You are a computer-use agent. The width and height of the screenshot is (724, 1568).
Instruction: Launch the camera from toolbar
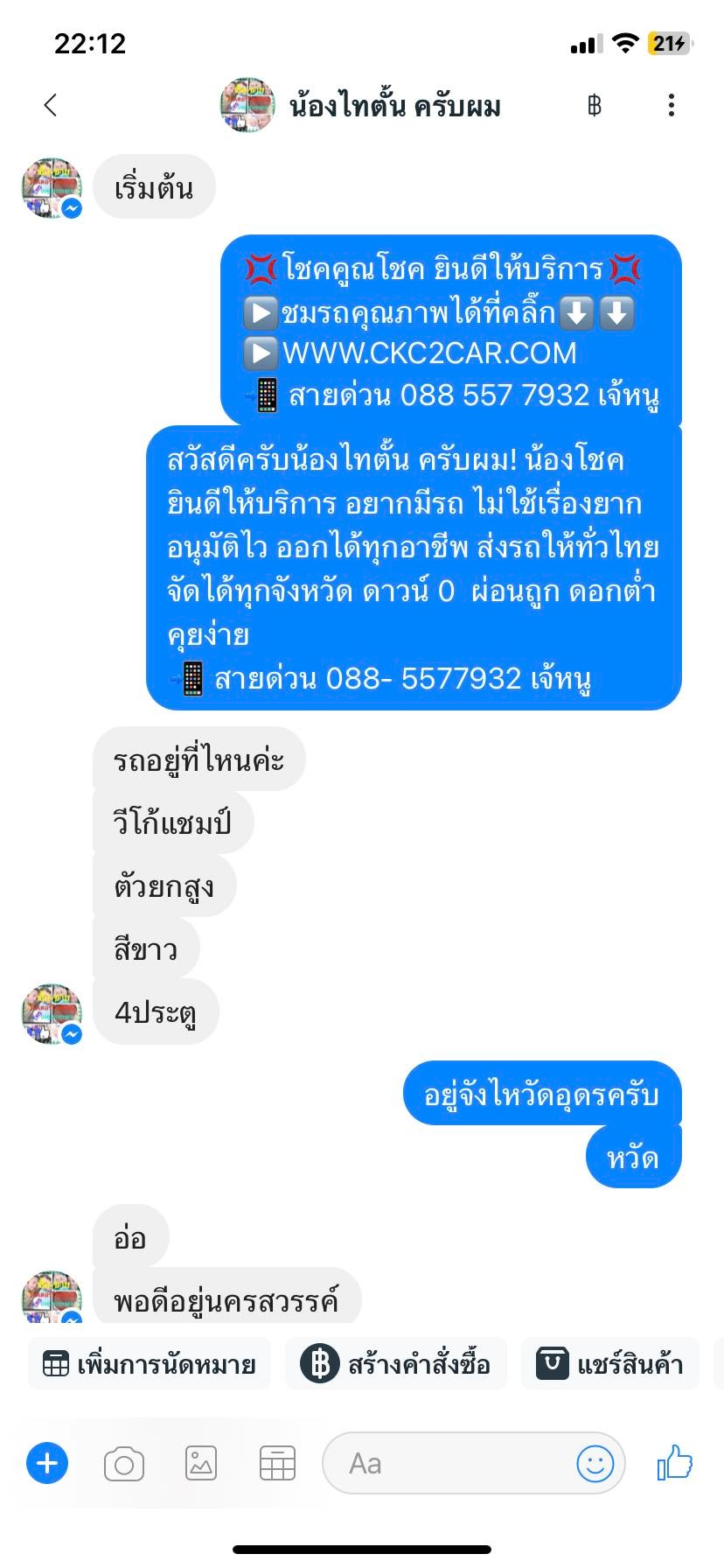pyautogui.click(x=124, y=1464)
